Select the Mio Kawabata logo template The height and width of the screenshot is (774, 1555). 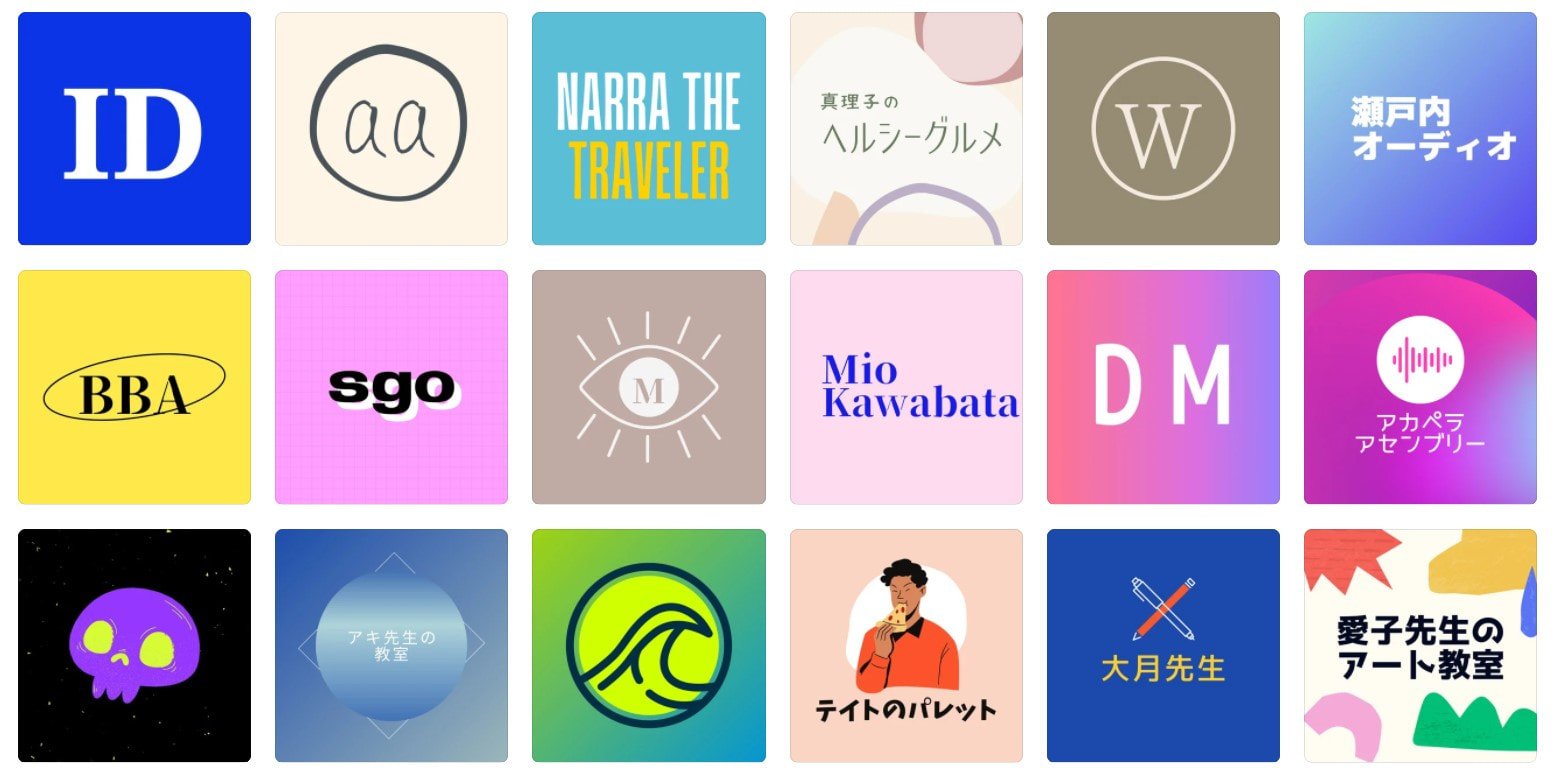pyautogui.click(x=906, y=387)
